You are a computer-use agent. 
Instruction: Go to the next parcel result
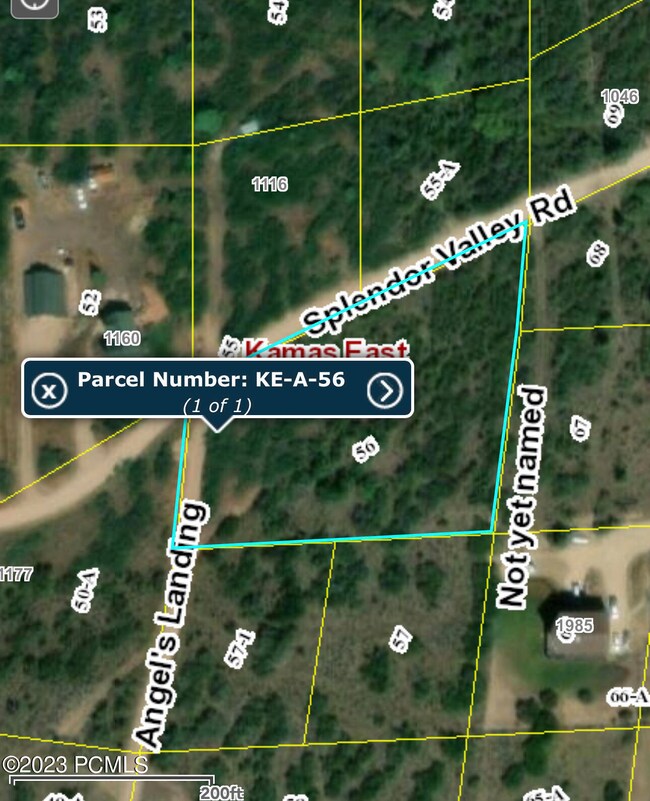[386, 390]
